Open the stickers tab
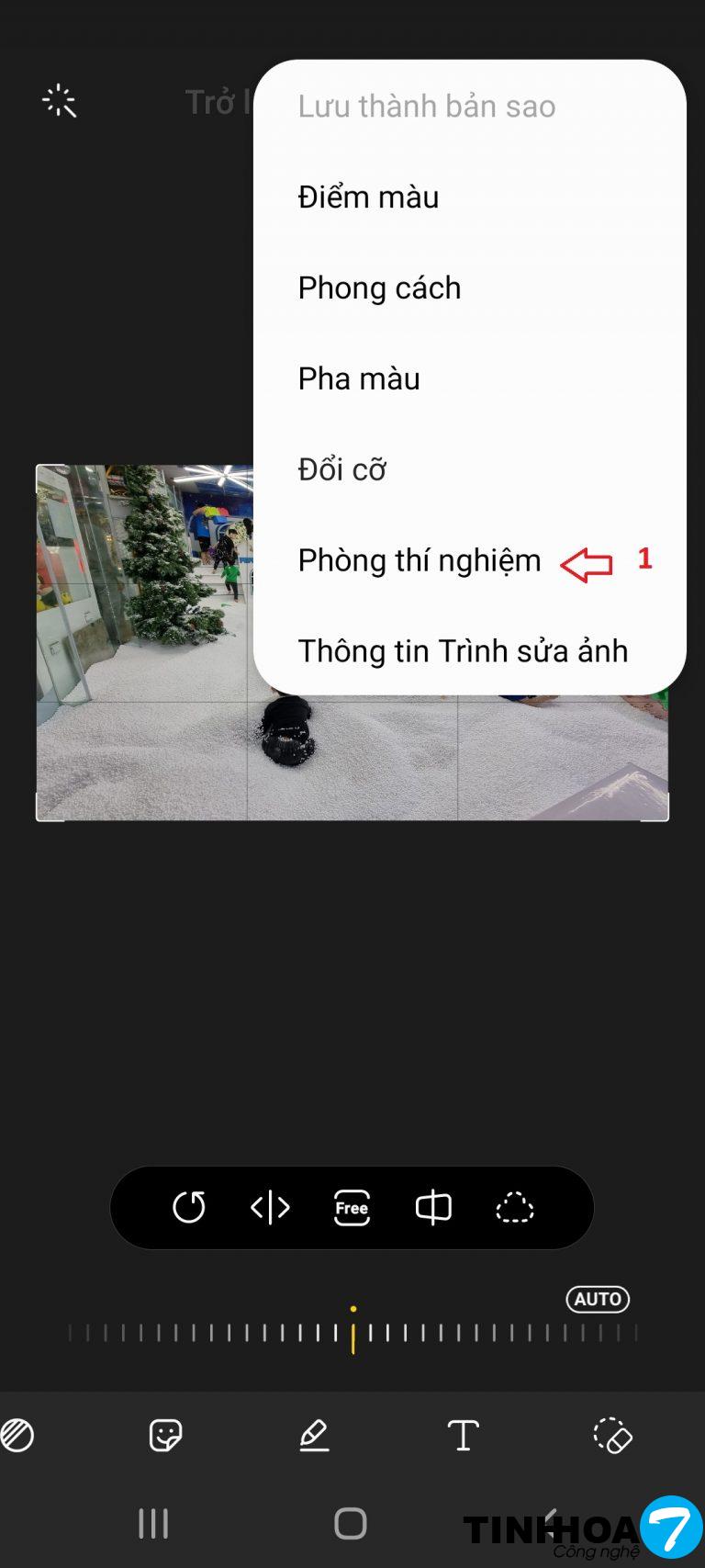The image size is (705, 1568). point(165,1435)
